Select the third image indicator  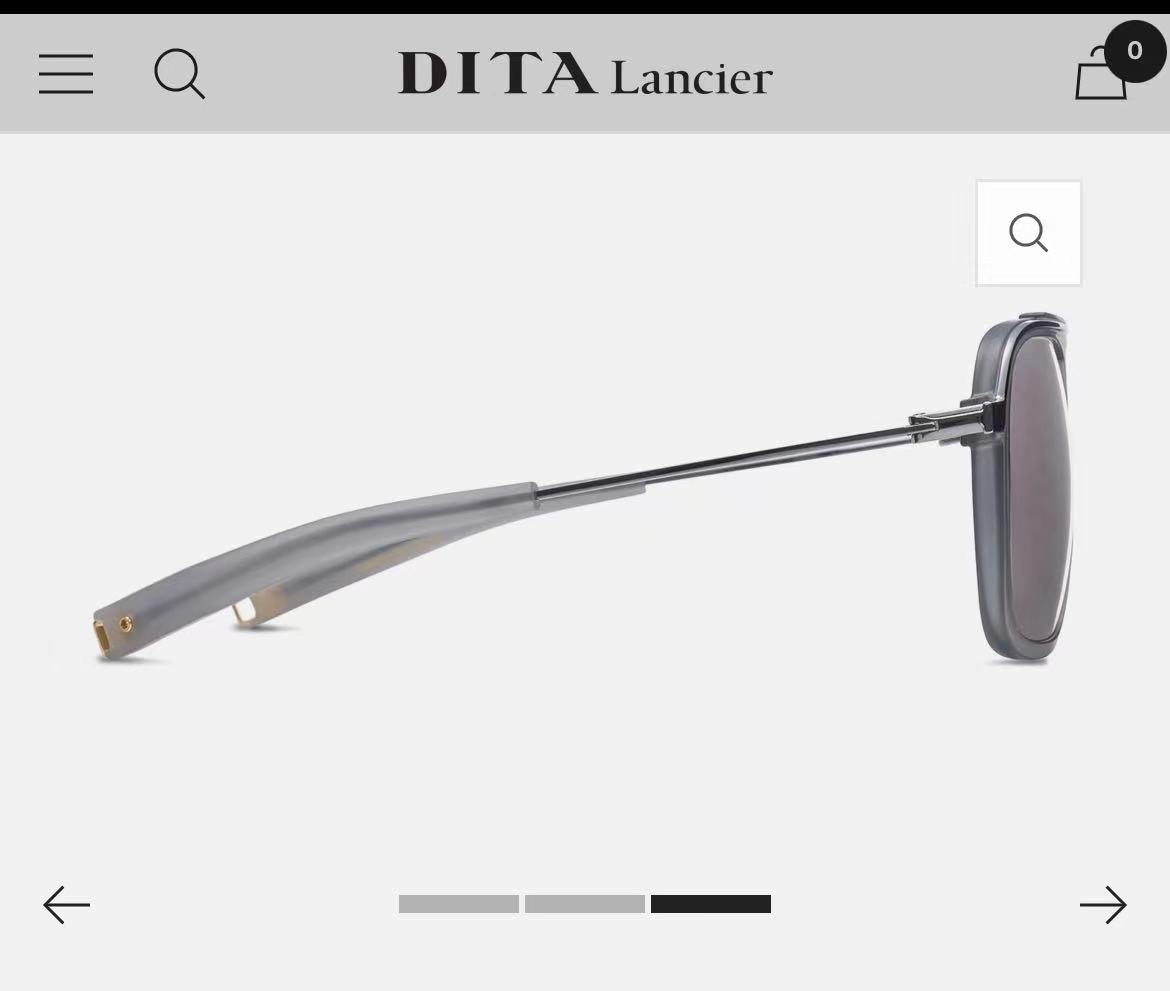click(711, 904)
